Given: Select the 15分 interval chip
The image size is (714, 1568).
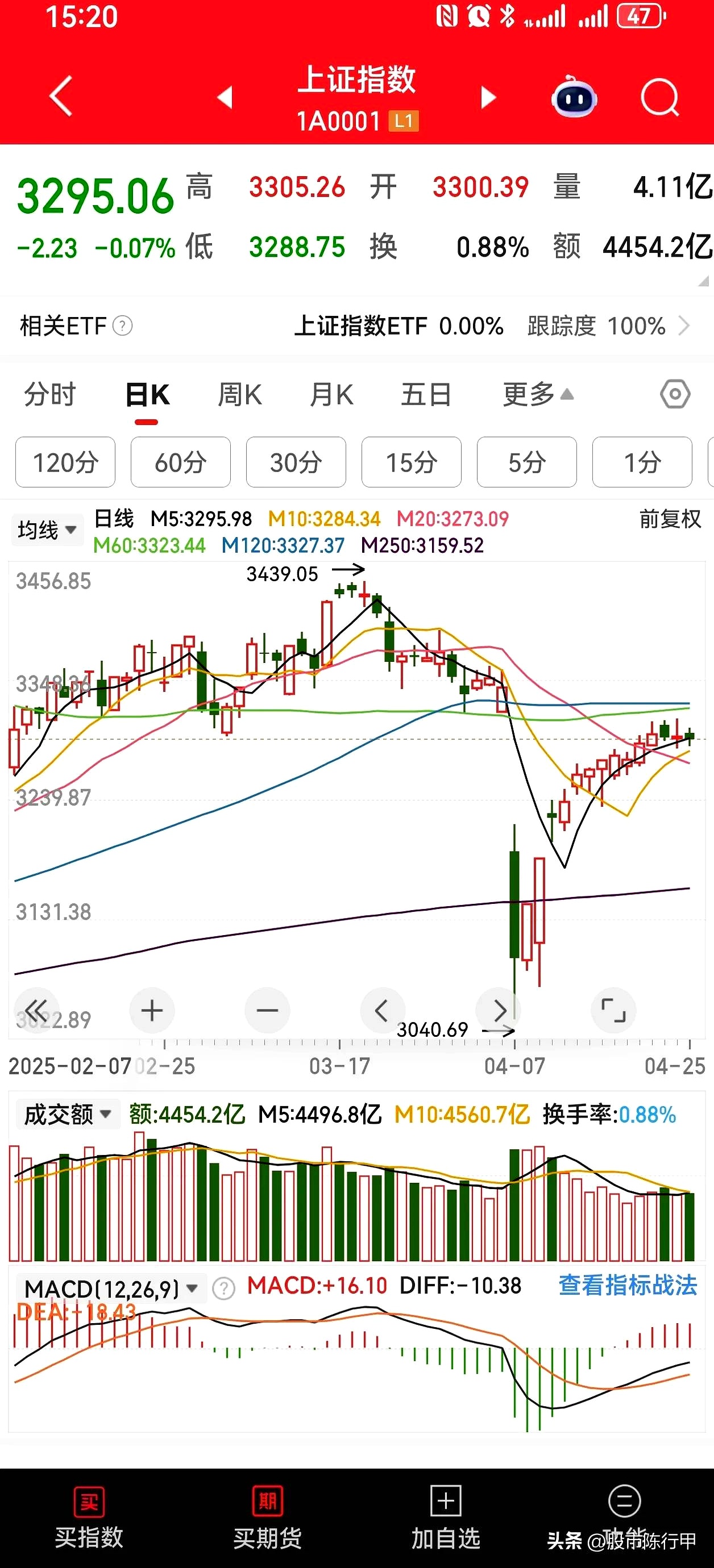Looking at the screenshot, I should click(x=411, y=462).
